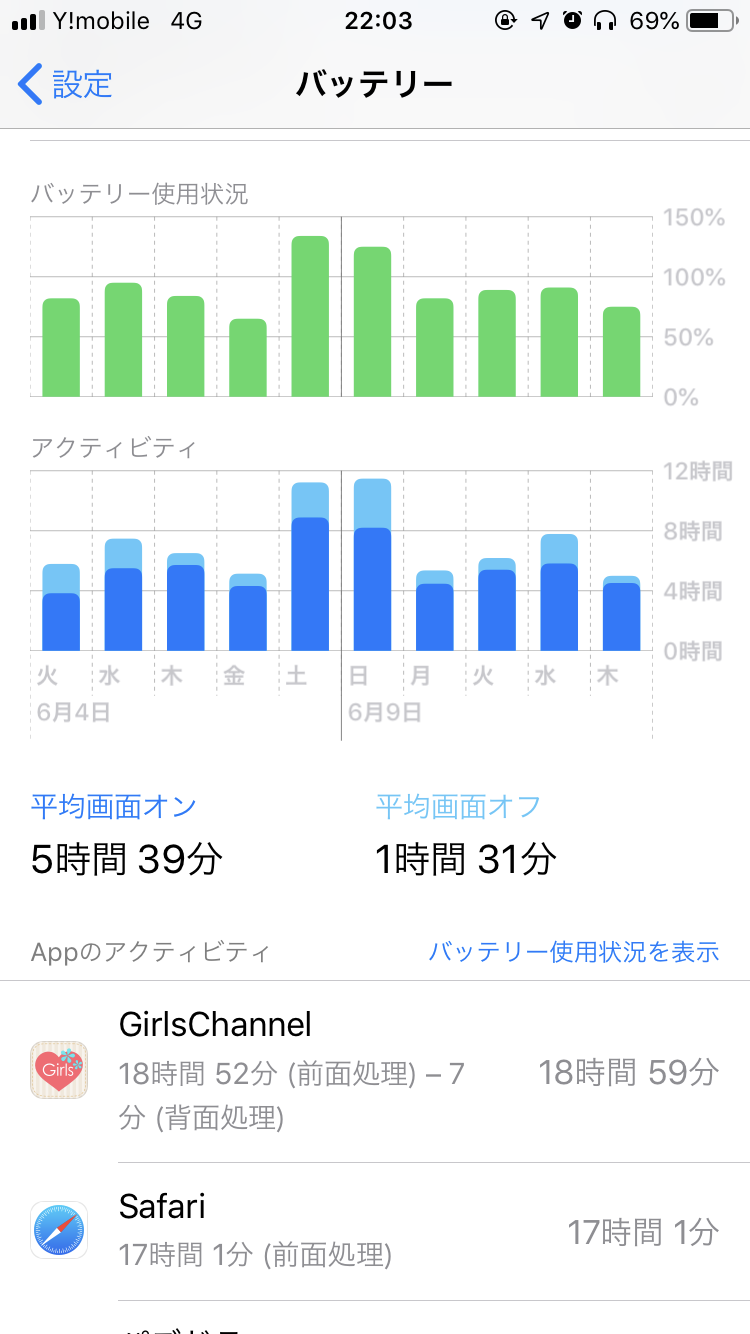The height and width of the screenshot is (1334, 750).
Task: Select 金 bar in the activity chart
Action: (x=248, y=612)
